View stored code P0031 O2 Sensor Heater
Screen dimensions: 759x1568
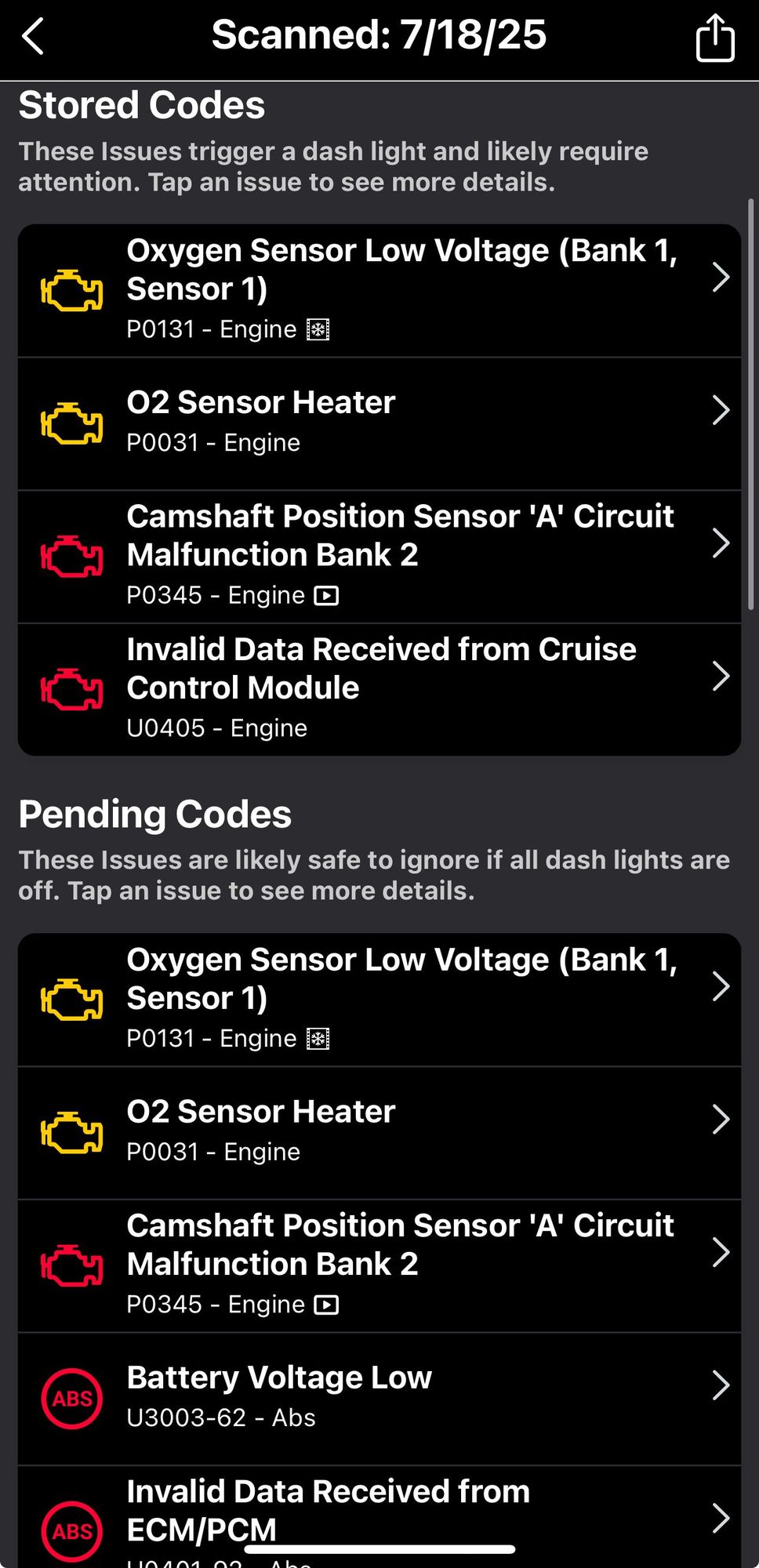(x=379, y=423)
